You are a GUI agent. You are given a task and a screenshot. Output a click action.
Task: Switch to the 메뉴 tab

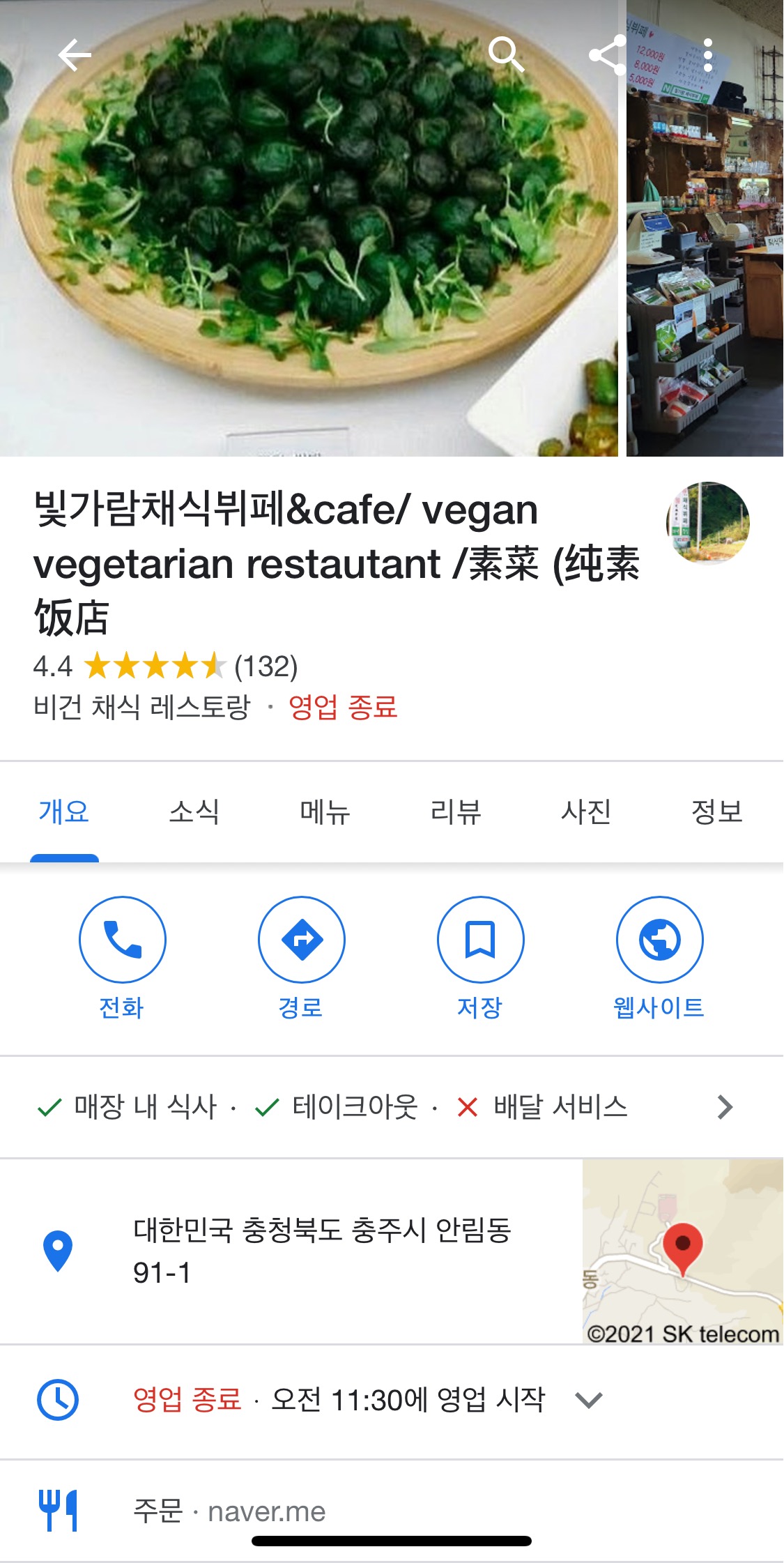(x=325, y=811)
